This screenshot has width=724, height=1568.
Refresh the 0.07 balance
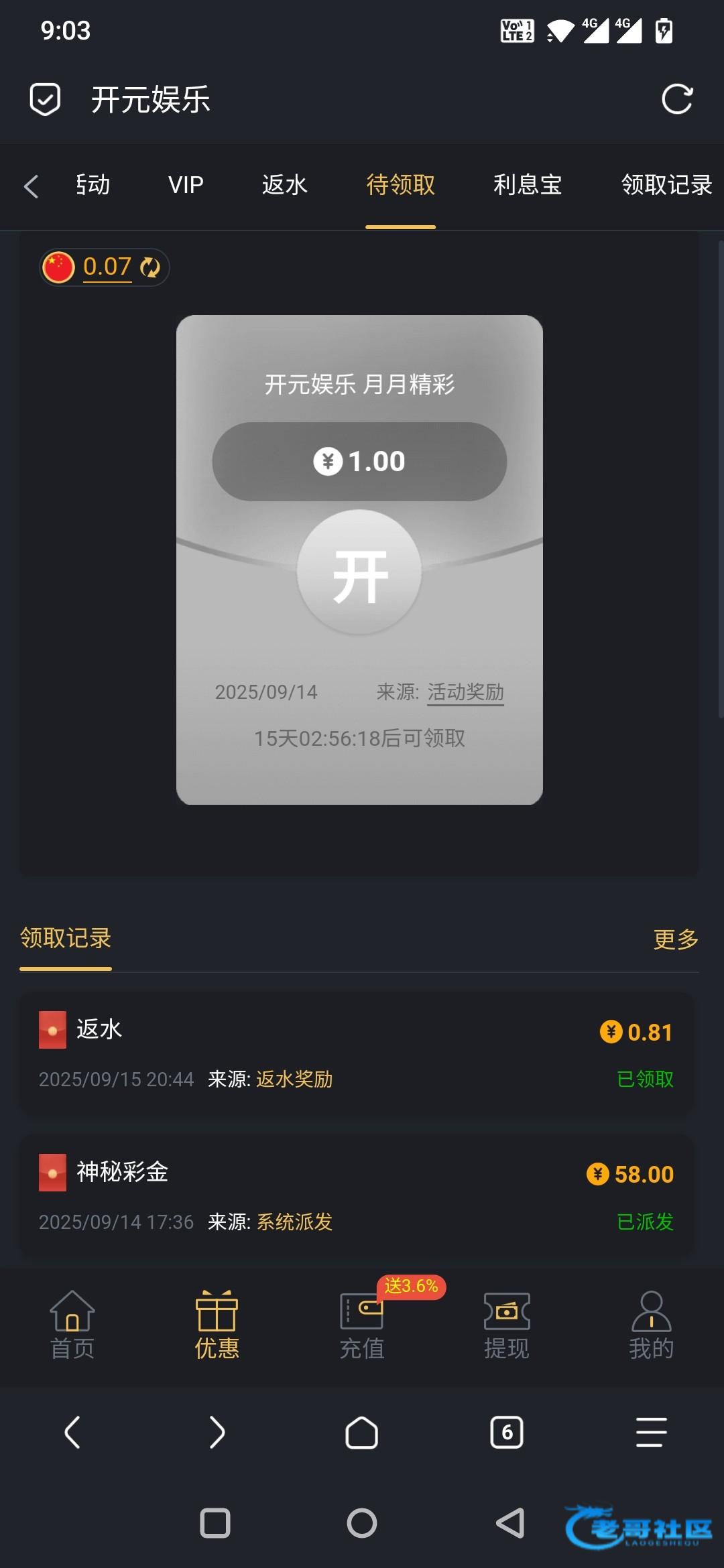[150, 267]
